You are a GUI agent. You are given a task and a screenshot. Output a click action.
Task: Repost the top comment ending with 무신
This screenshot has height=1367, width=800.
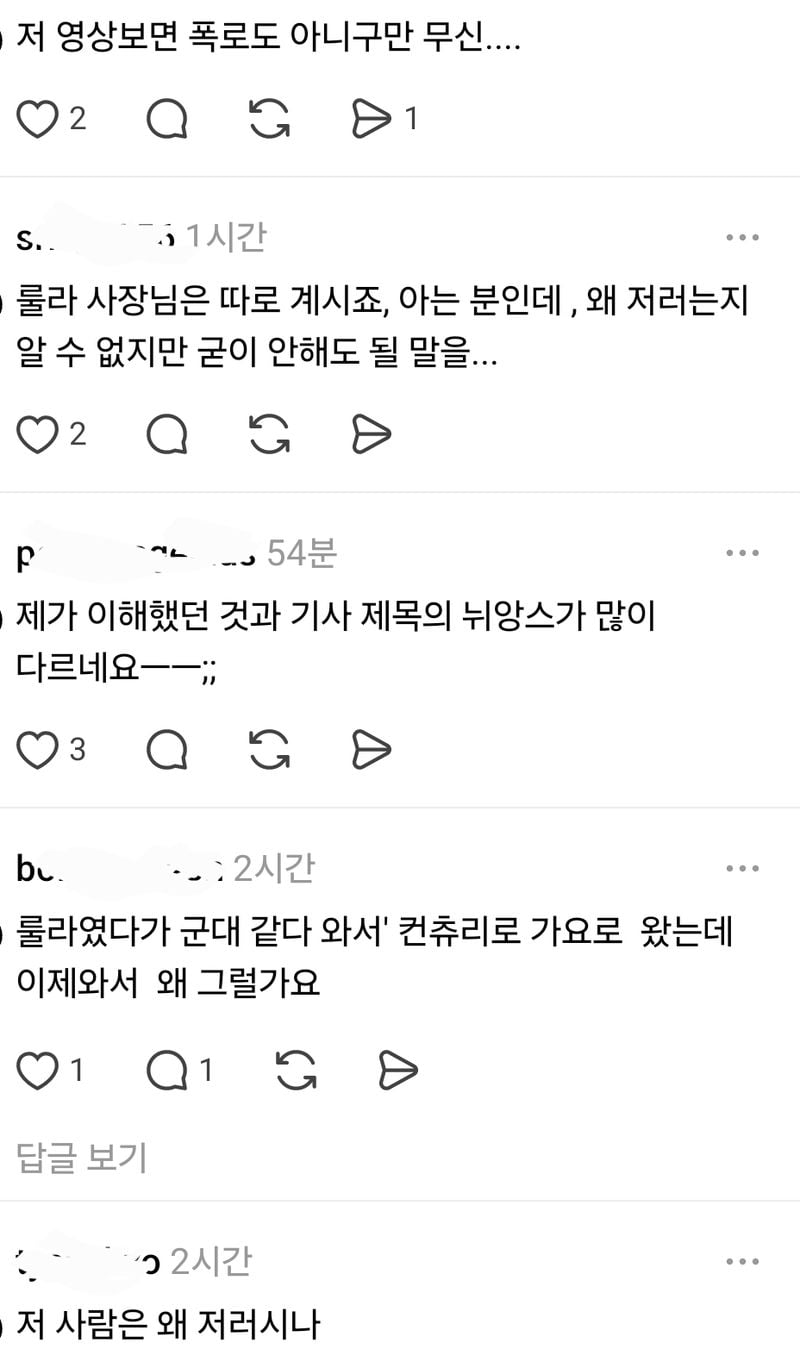269,120
